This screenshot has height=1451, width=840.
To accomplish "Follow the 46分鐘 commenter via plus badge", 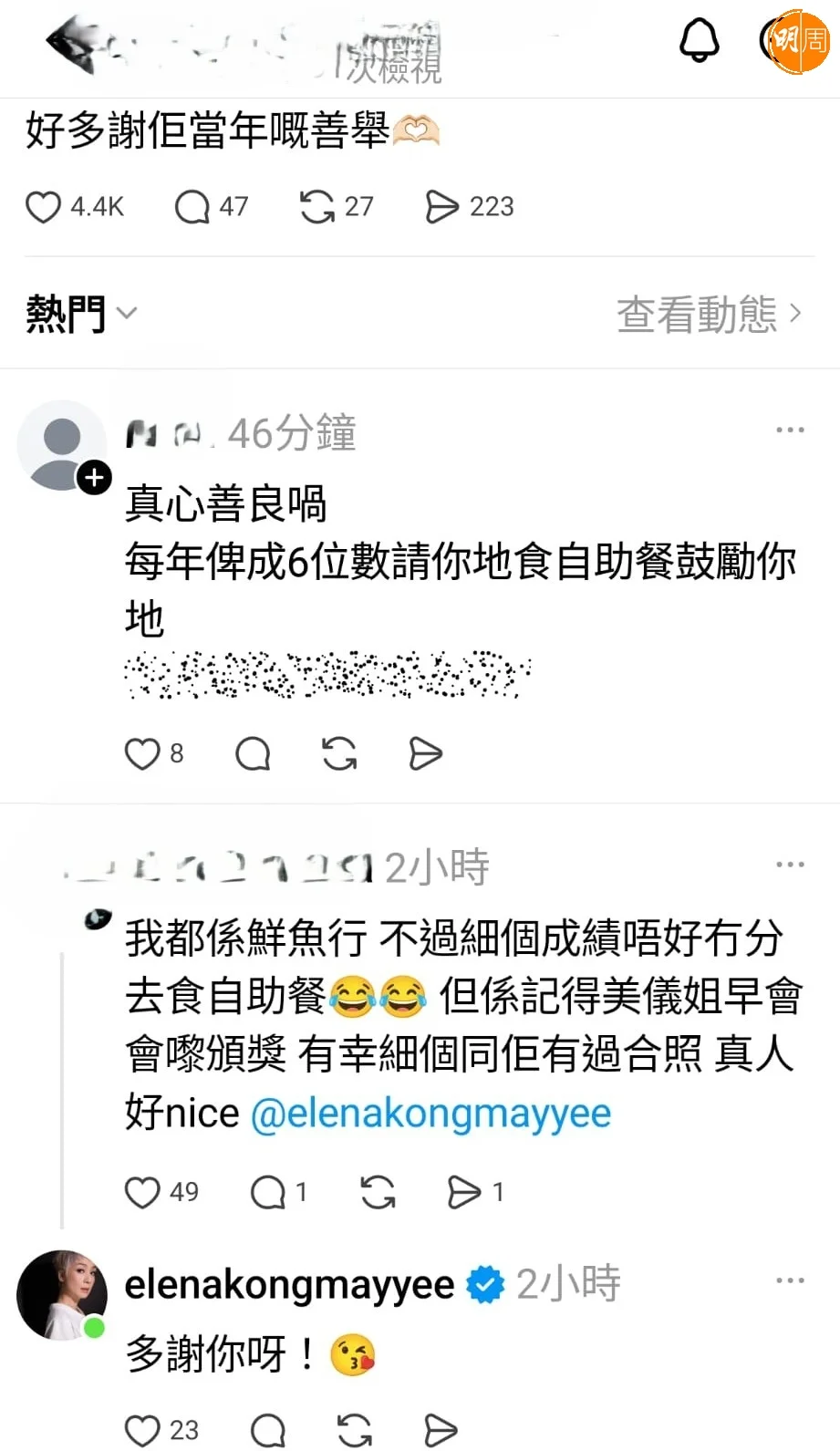I will pos(94,478).
